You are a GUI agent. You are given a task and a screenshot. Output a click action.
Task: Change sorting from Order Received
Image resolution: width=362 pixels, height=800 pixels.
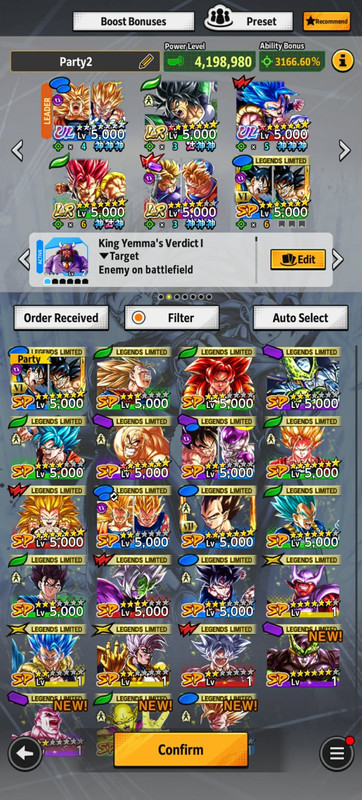click(x=61, y=318)
